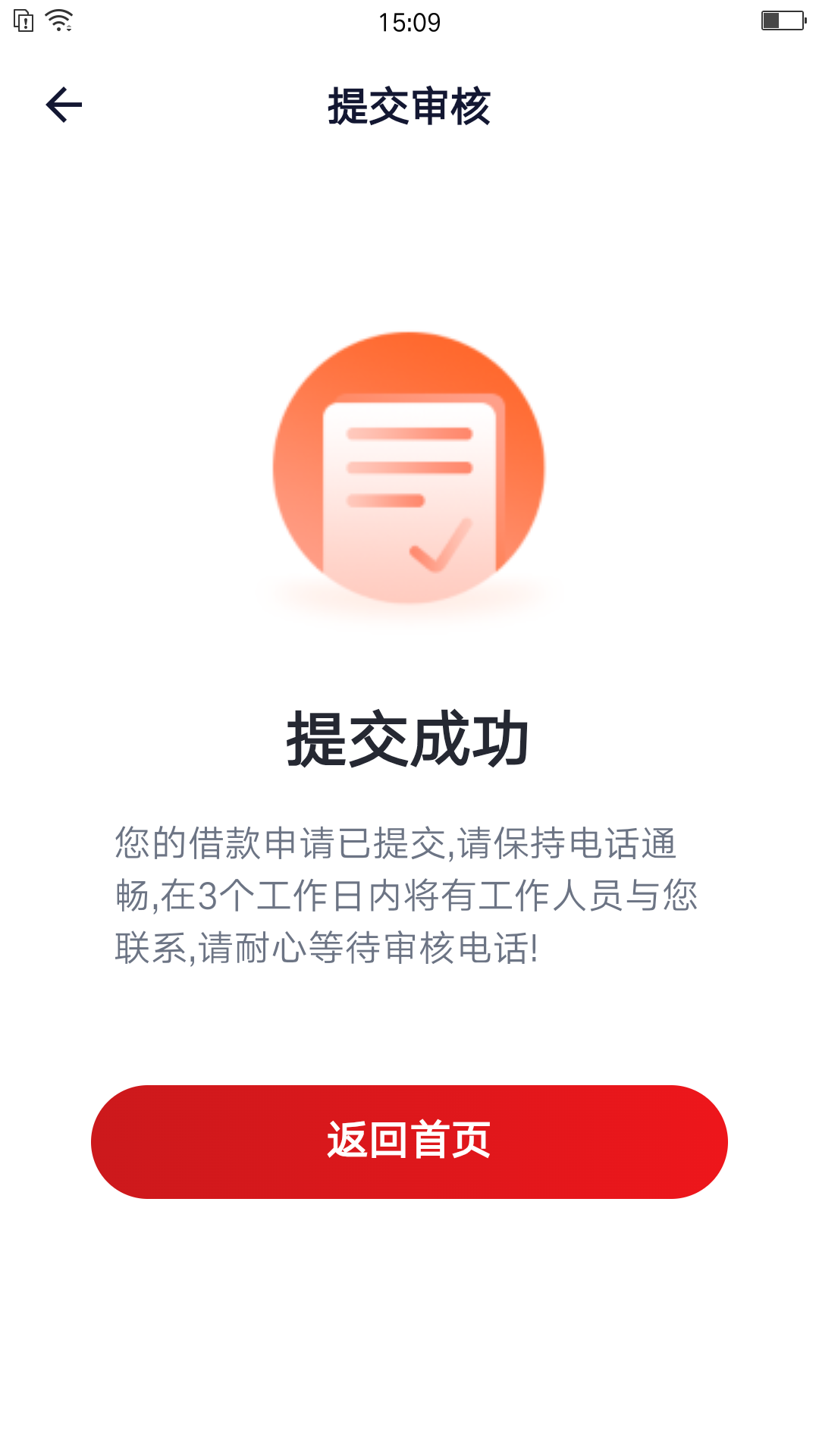Tap the 返回首页 button
This screenshot has width=819, height=1456.
coord(409,1141)
